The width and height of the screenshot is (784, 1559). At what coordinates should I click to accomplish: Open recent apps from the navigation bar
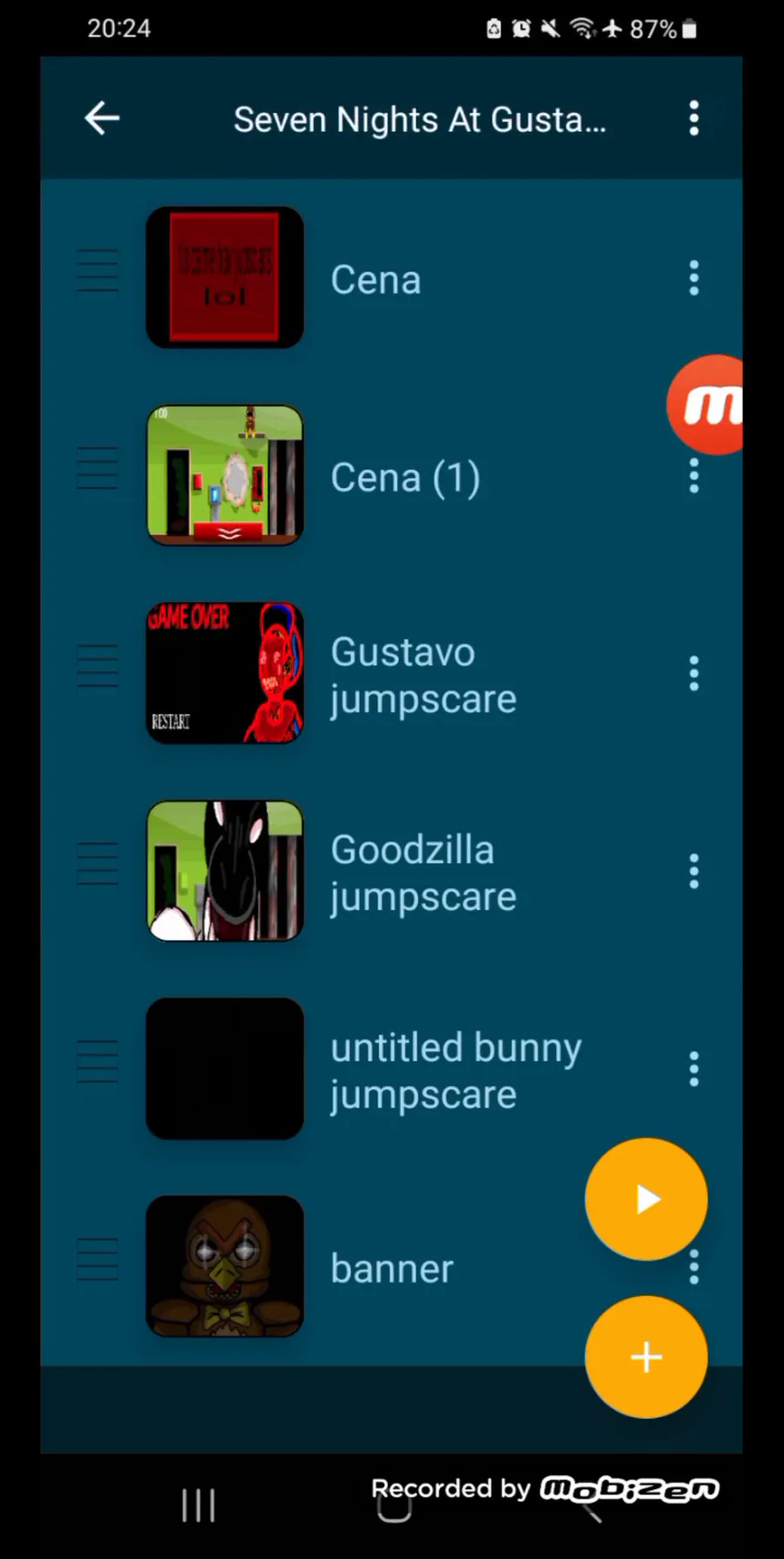coord(199,1505)
